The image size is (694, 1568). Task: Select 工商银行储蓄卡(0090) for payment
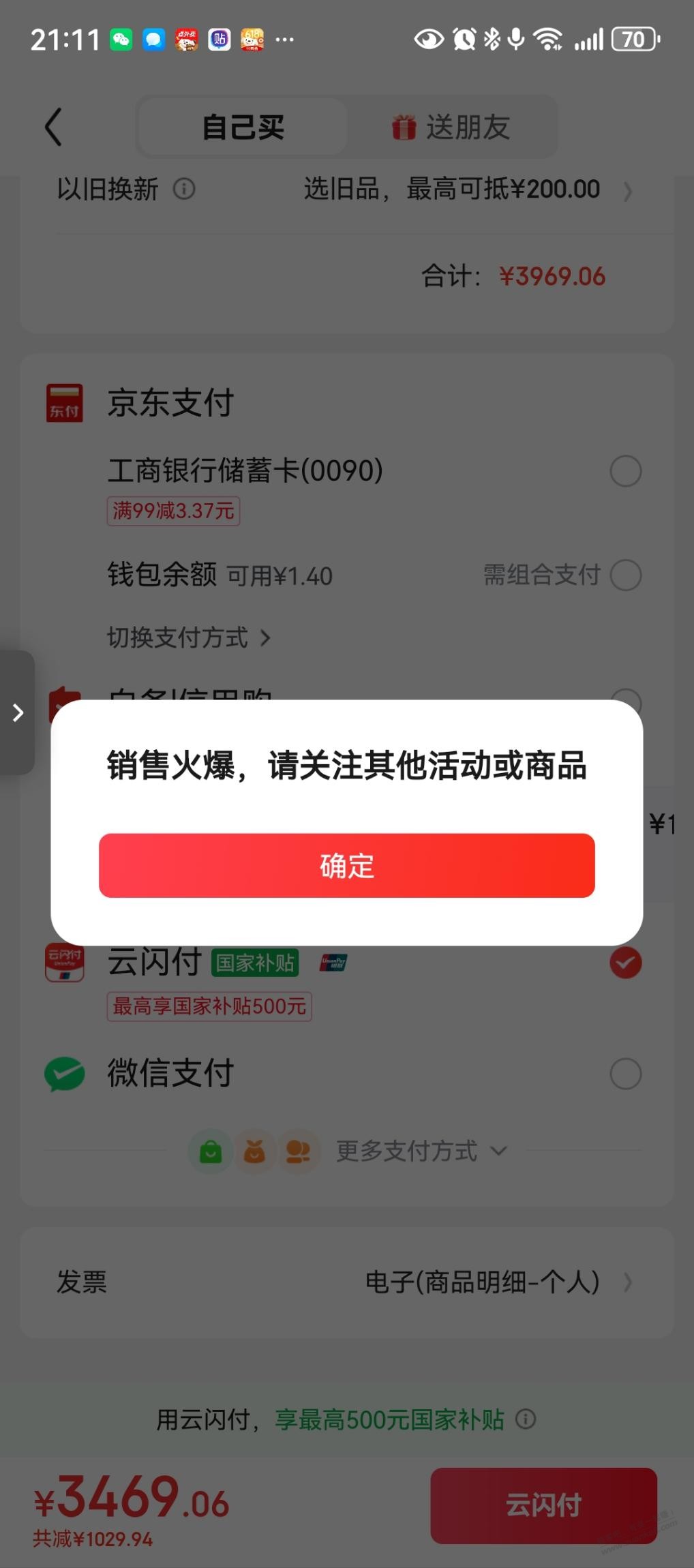pos(625,471)
